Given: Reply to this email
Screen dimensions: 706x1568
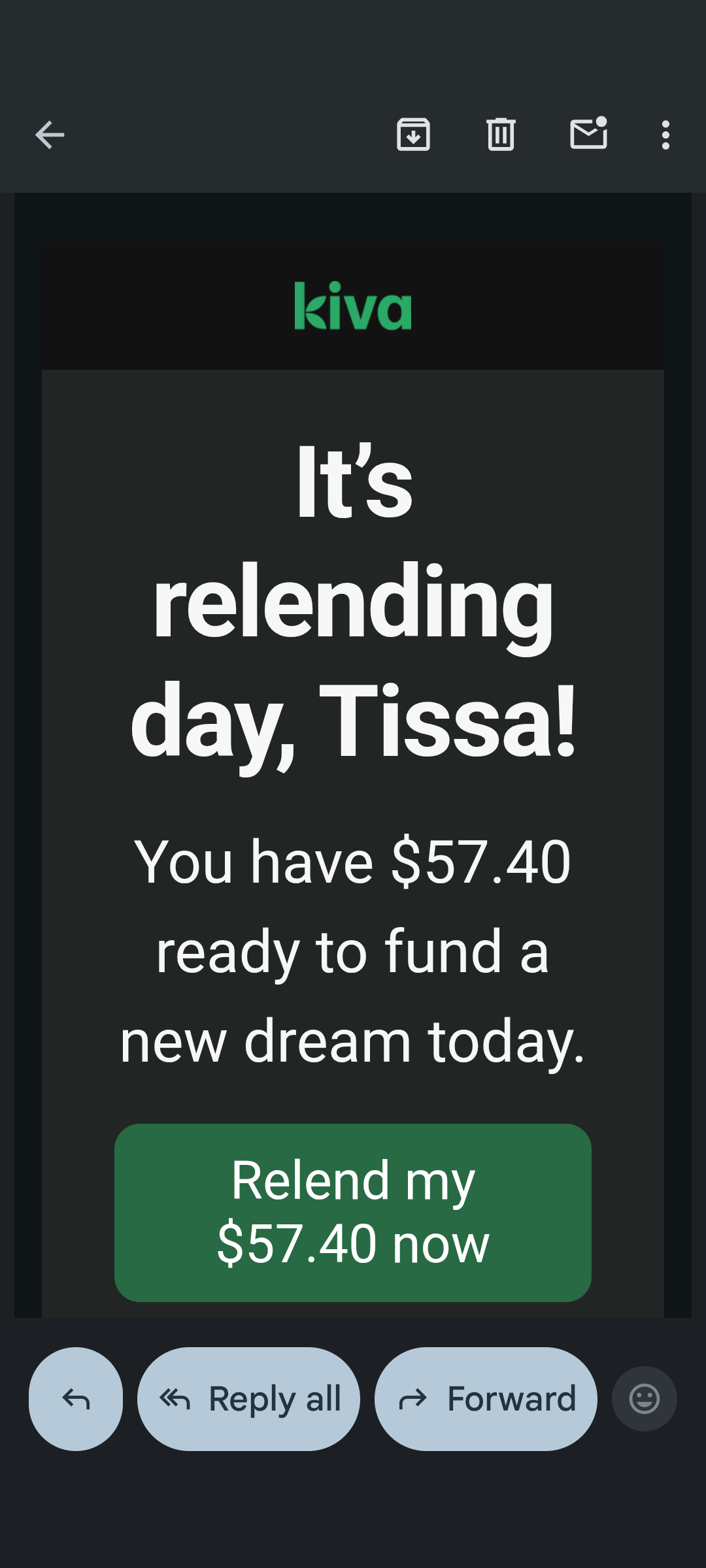Looking at the screenshot, I should click(x=76, y=1399).
